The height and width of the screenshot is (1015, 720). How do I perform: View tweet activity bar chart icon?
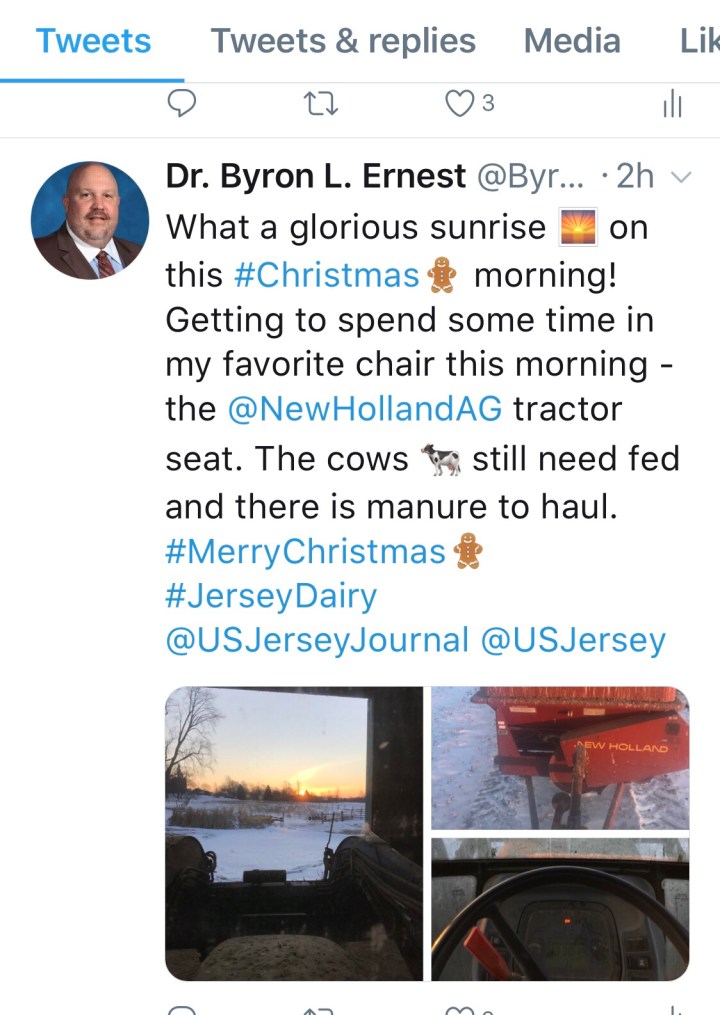pyautogui.click(x=672, y=102)
